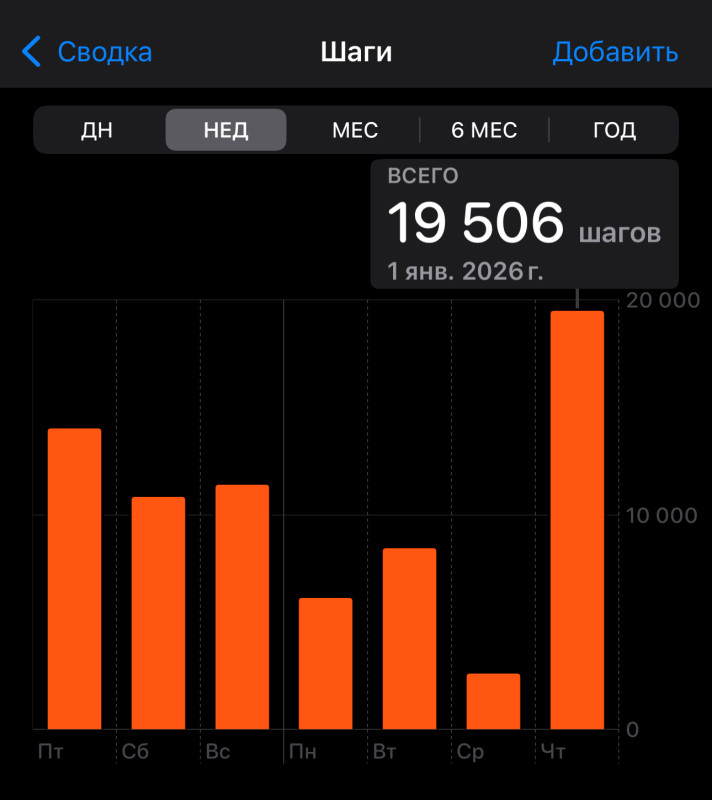Select the Вт steps bar
Image resolution: width=712 pixels, height=800 pixels.
410,639
